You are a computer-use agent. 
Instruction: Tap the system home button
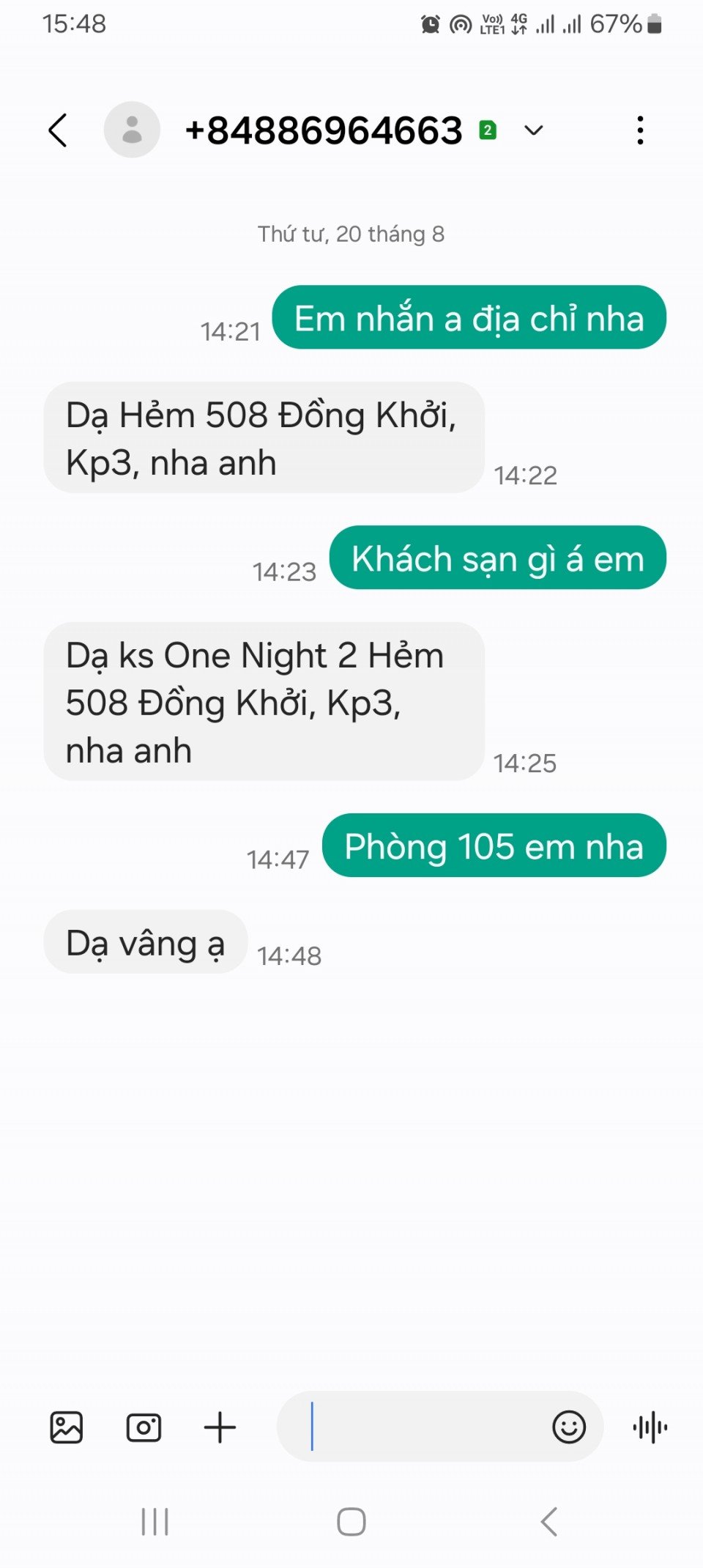(351, 1522)
